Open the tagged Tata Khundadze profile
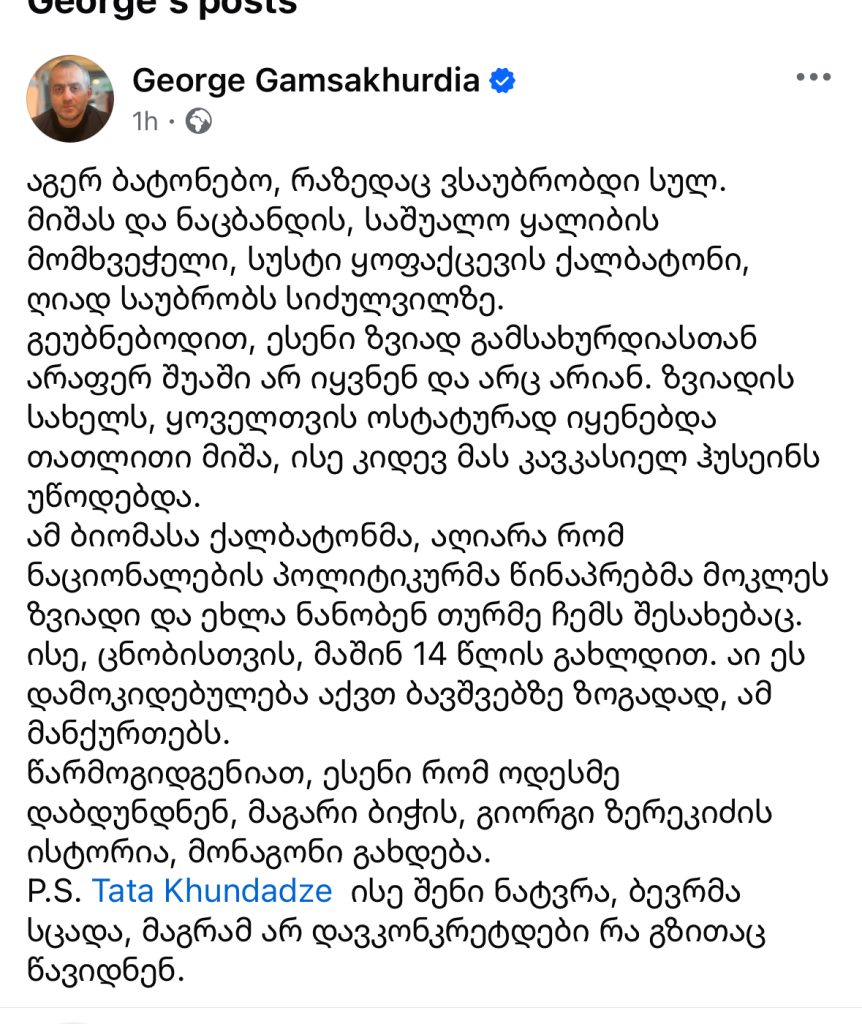862x1024 pixels. click(x=212, y=889)
